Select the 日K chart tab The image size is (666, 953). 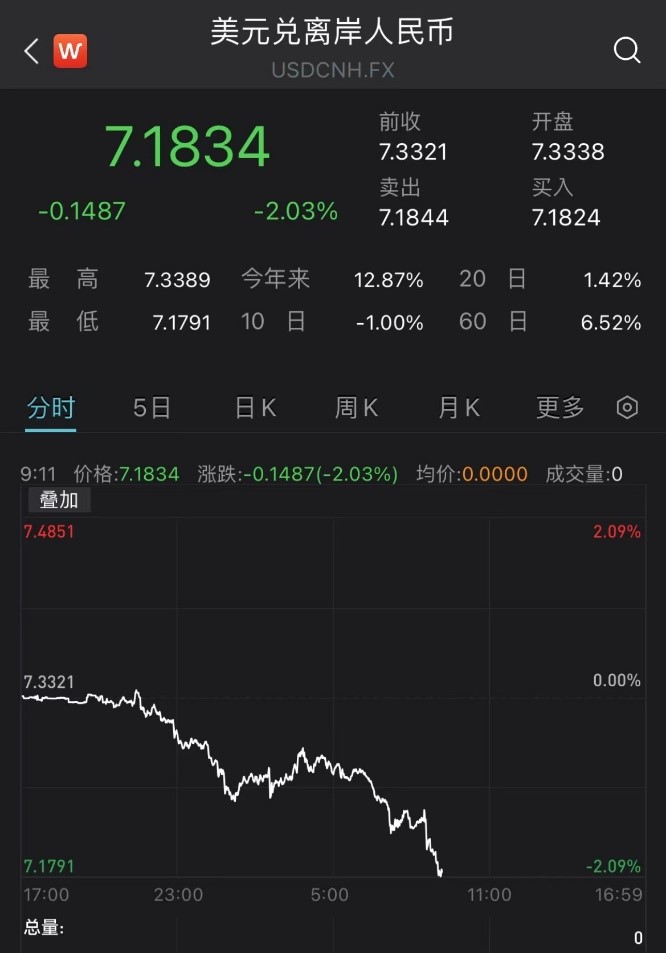coord(254,408)
